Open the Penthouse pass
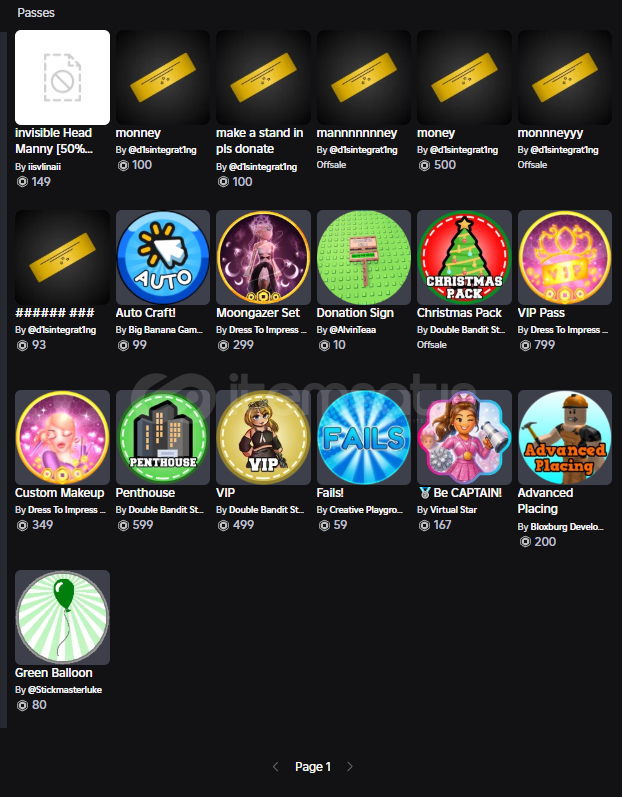Viewport: 622px width, 797px height. click(163, 437)
